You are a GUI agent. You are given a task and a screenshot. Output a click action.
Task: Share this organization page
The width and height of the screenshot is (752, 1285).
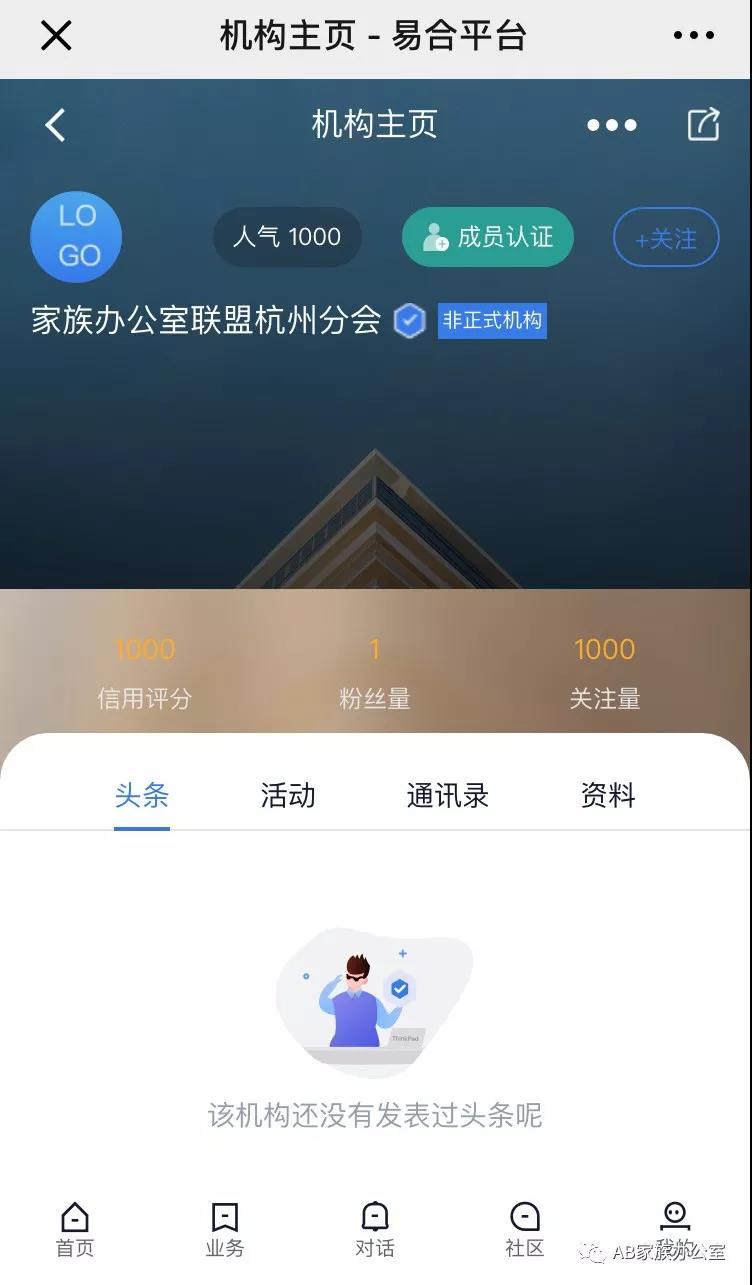coord(703,125)
